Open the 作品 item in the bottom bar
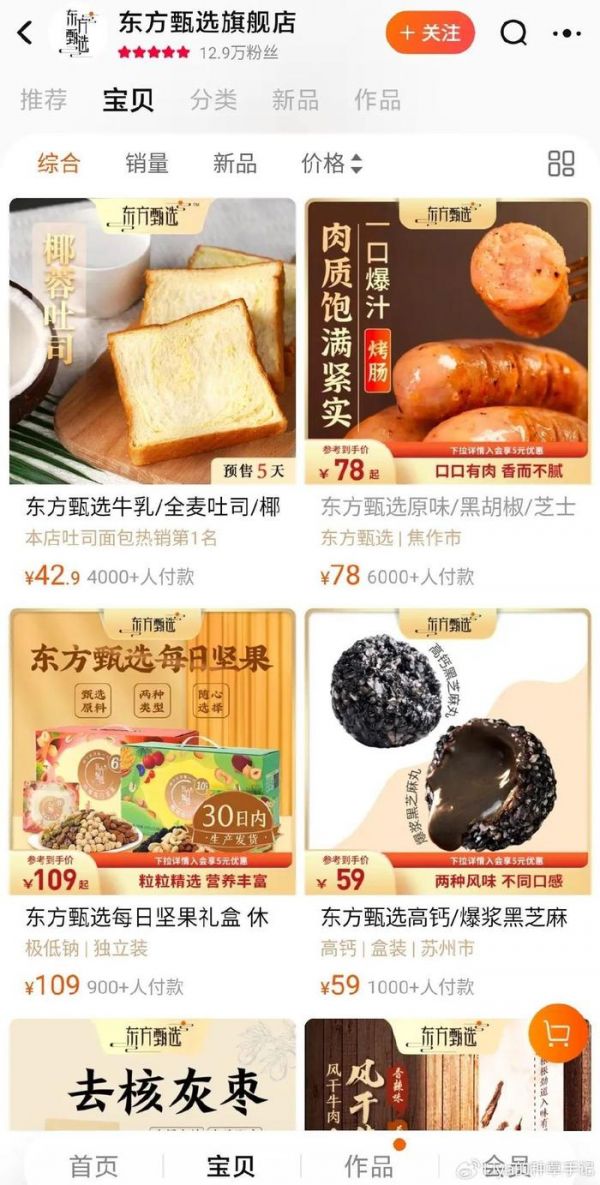Viewport: 600px width, 1185px height. coord(369,1165)
